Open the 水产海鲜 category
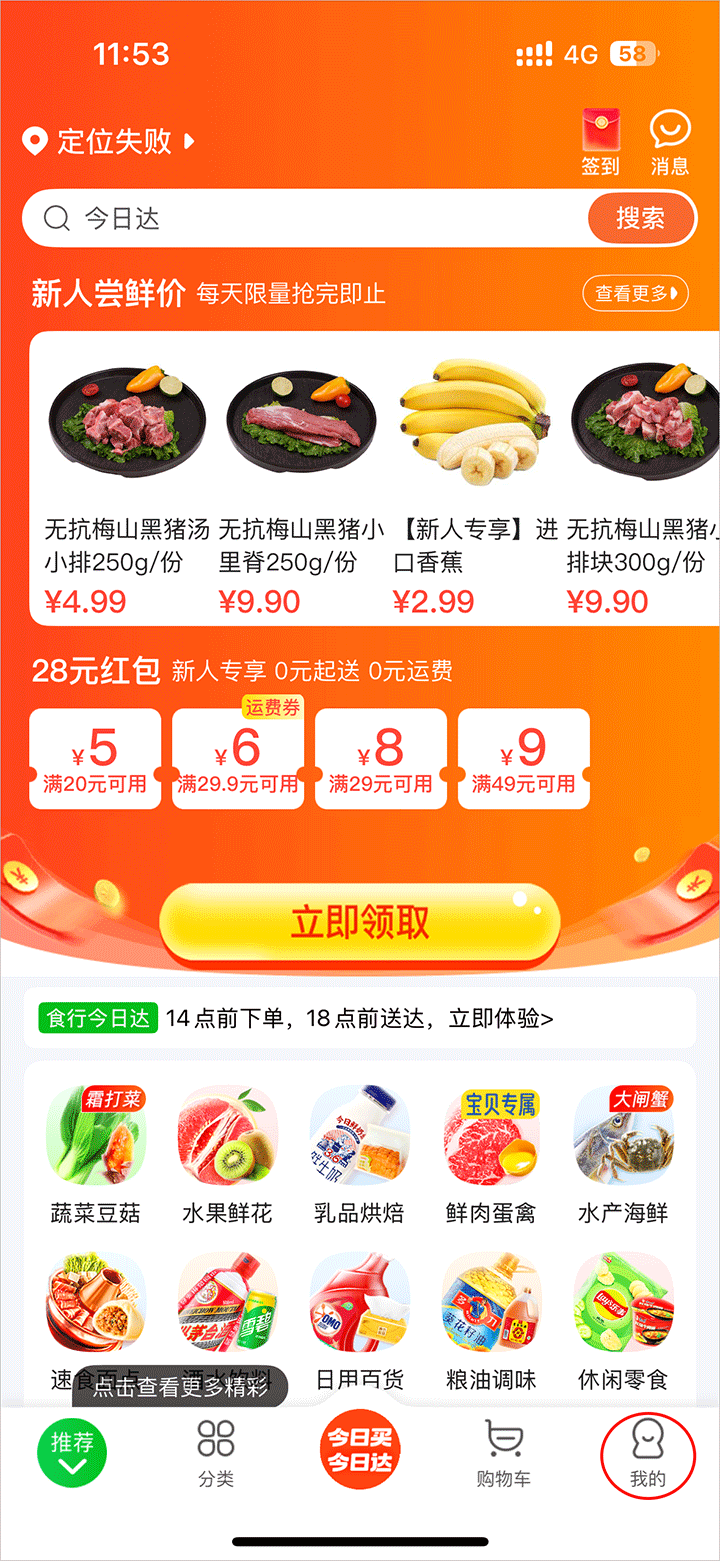Viewport: 720px width, 1561px height. tap(623, 1155)
